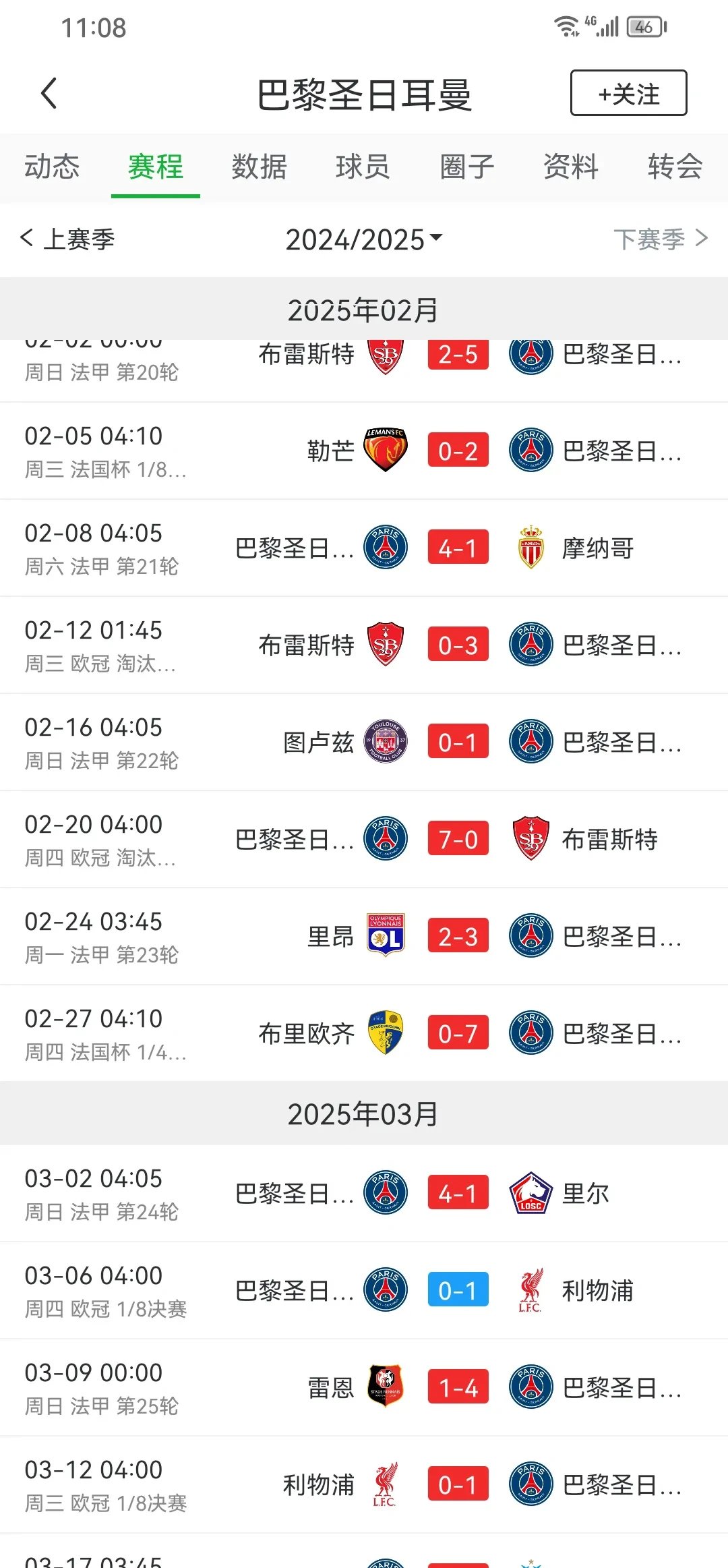This screenshot has height=1568, width=728.
Task: Switch to the 转会 tab
Action: 673,167
